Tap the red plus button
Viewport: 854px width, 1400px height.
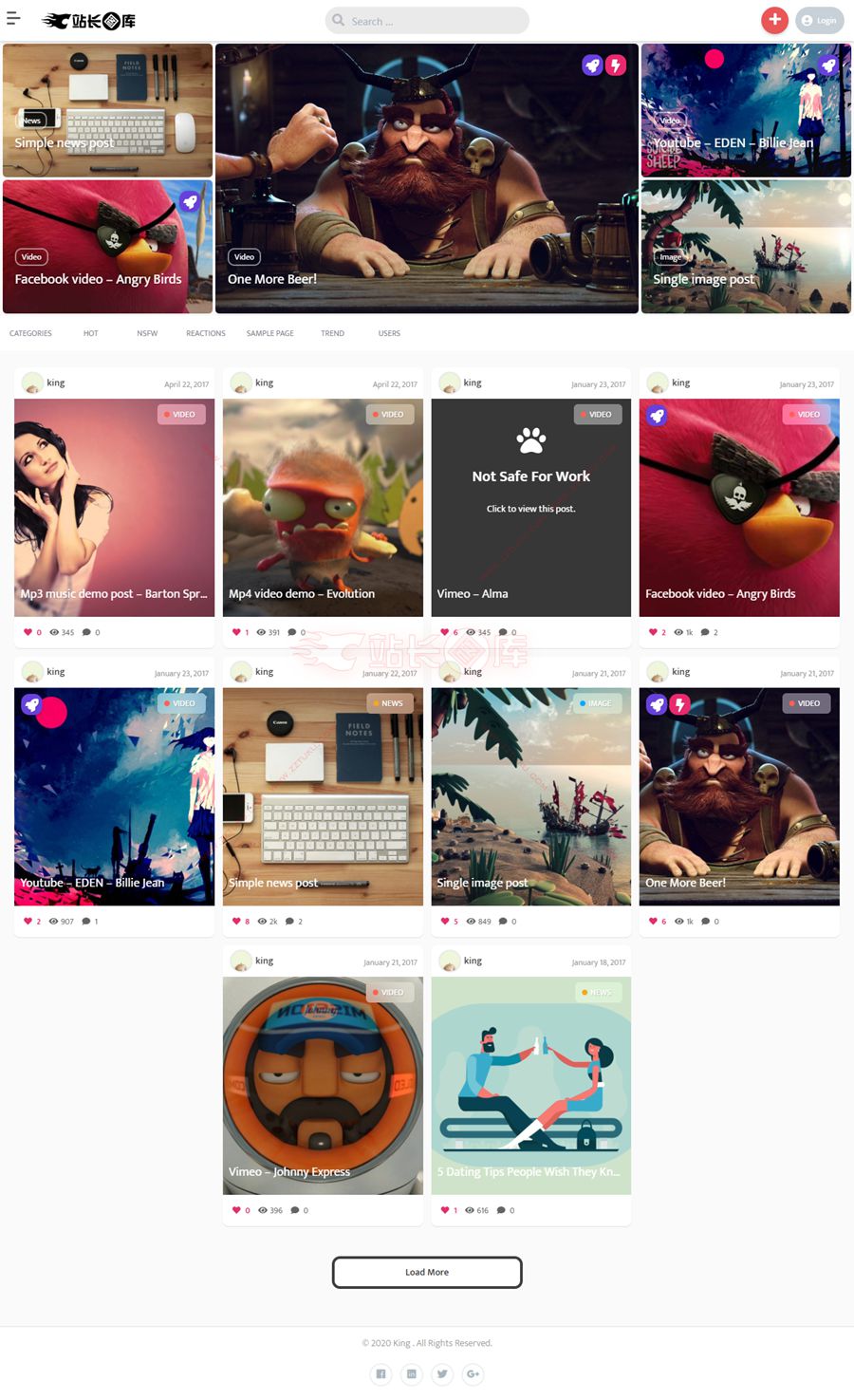pyautogui.click(x=774, y=20)
